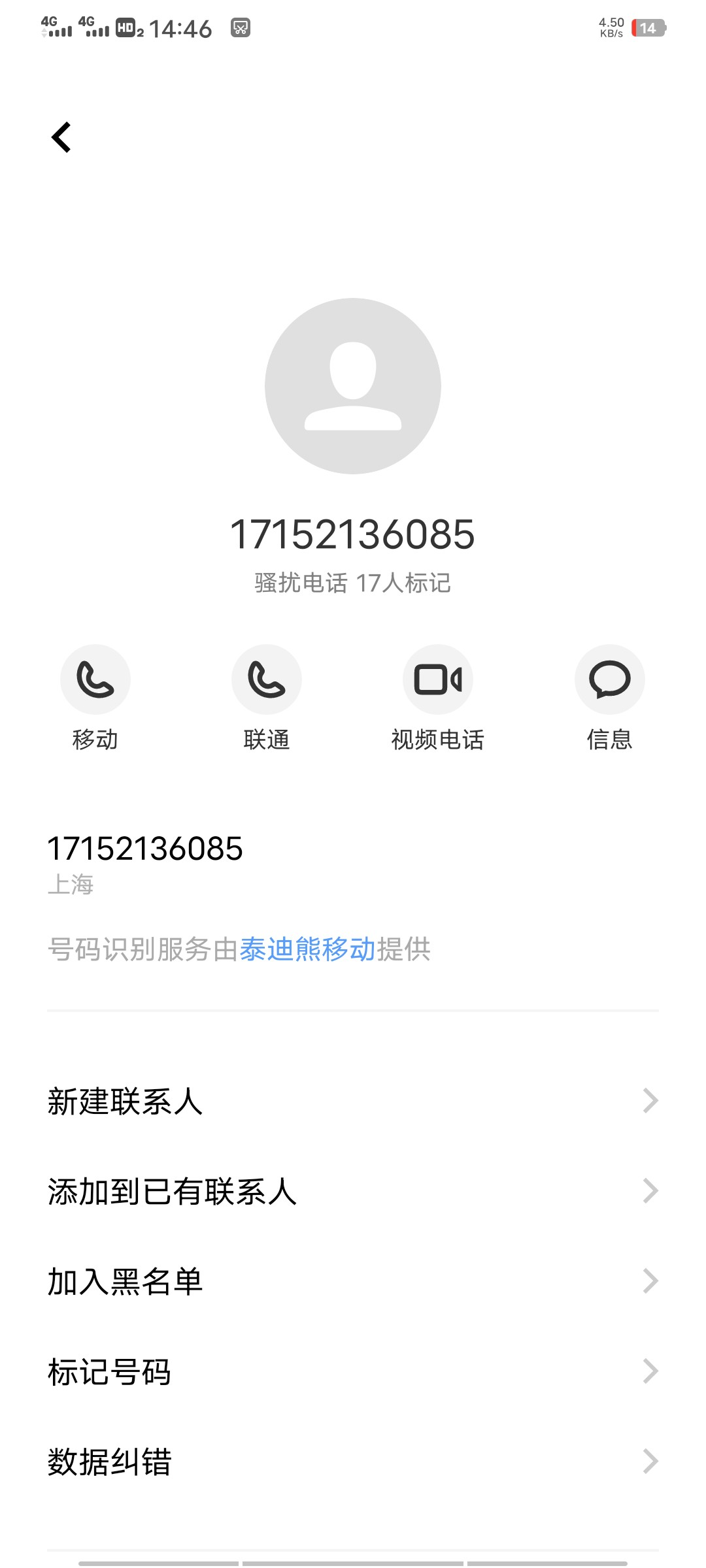Send a message via 信息 button
This screenshot has width=706, height=1568.
(x=609, y=680)
